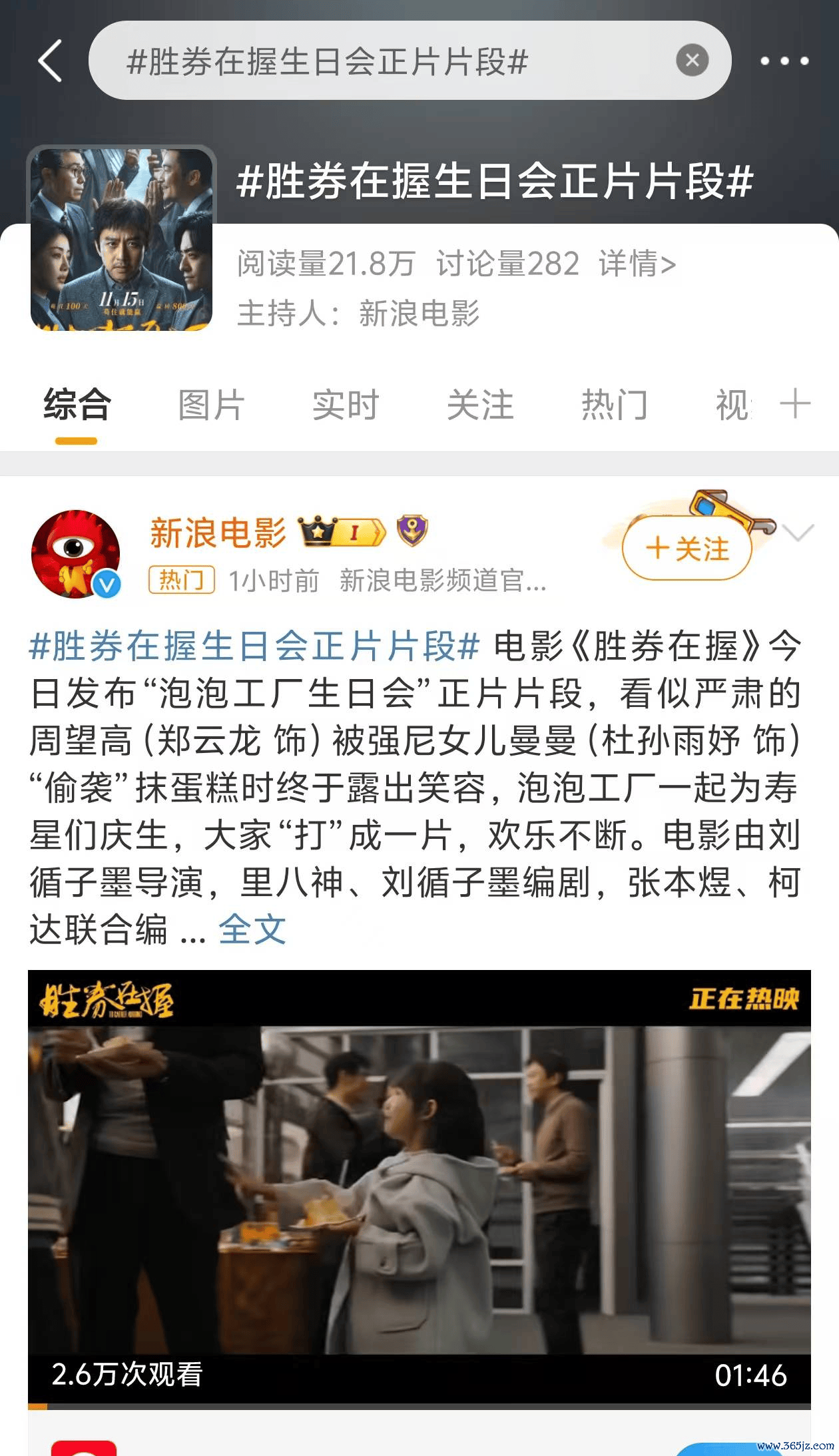Add more tabs with the plus icon
Viewport: 839px width, 1456px height.
794,403
